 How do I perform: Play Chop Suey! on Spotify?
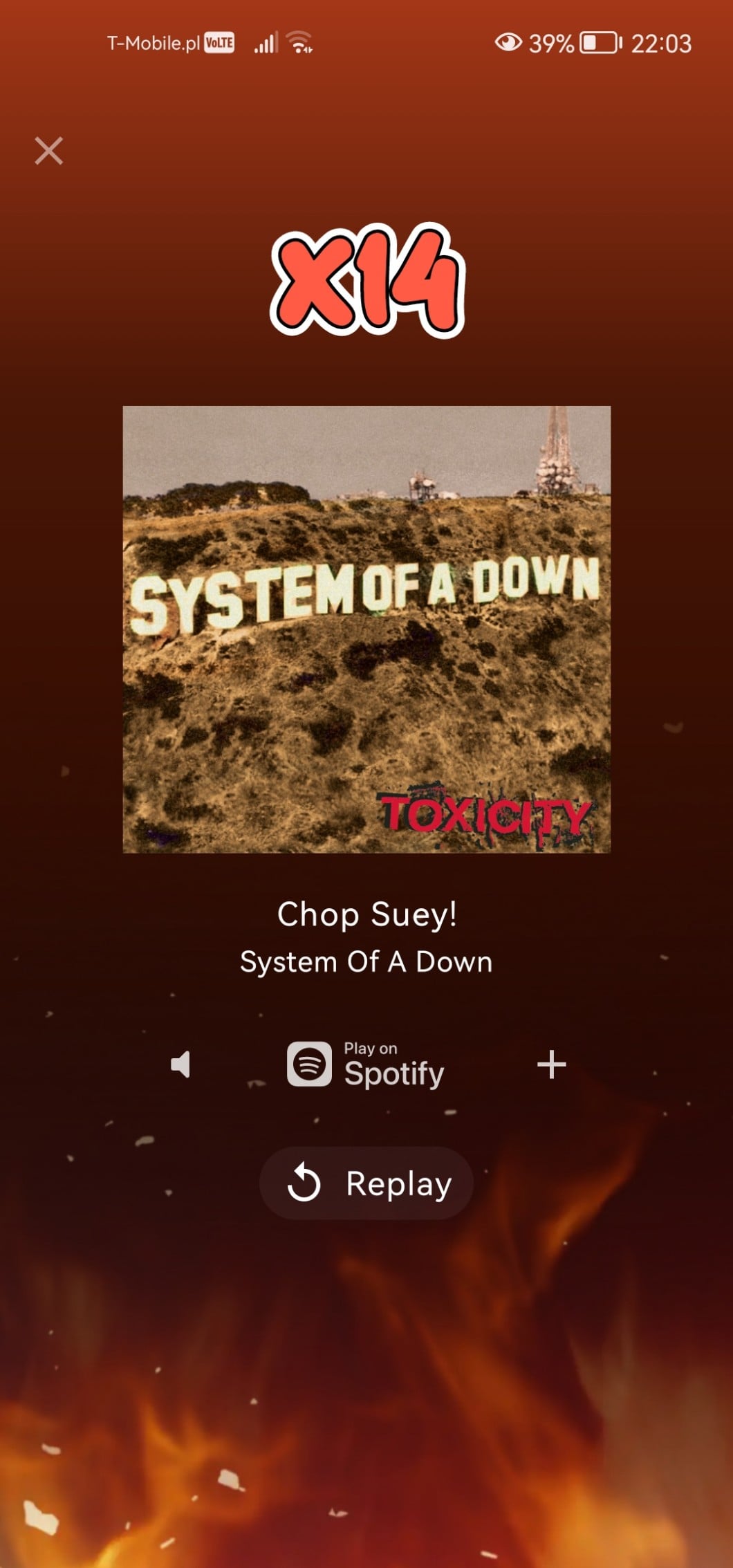point(366,1064)
